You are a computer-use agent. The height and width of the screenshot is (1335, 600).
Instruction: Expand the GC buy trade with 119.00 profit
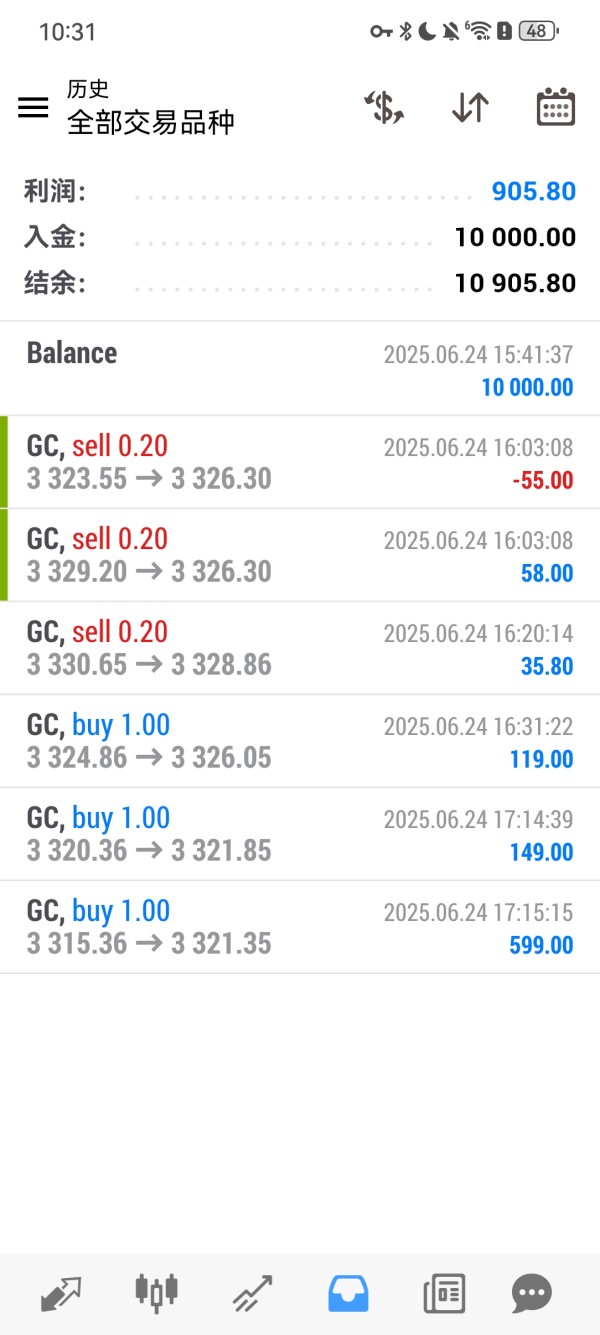300,741
